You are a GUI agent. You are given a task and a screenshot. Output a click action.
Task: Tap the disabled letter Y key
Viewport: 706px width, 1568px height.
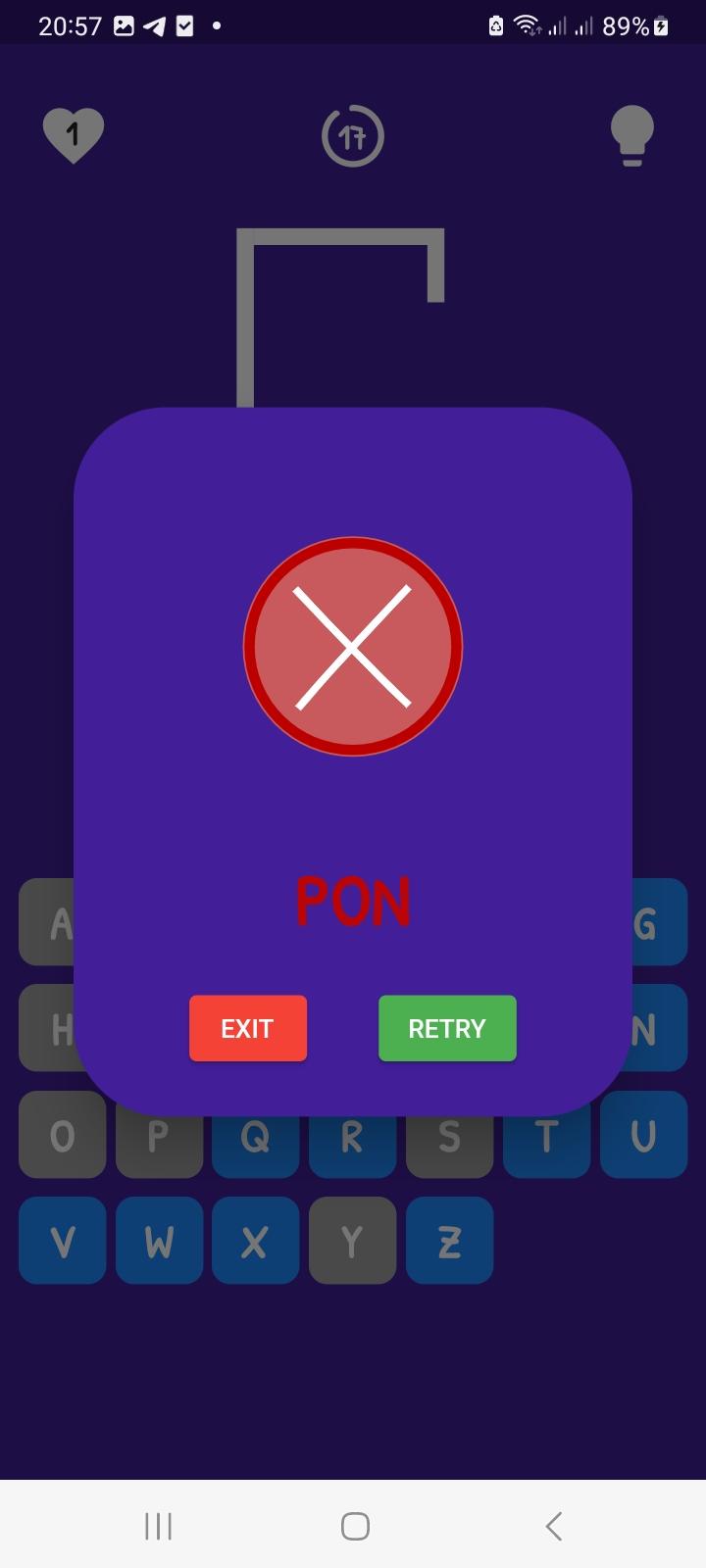tap(351, 1240)
